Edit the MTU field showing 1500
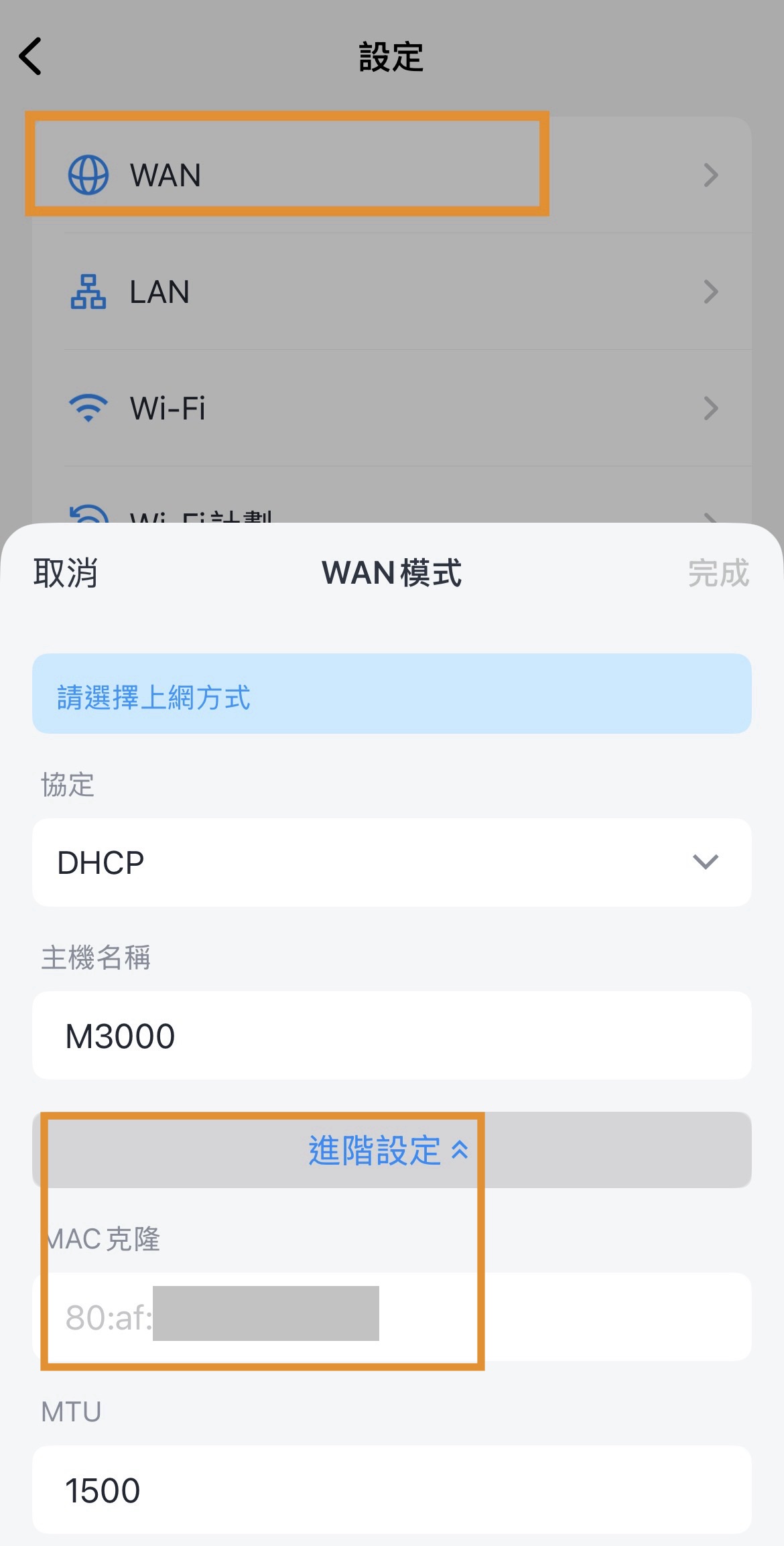784x1546 pixels. click(391, 1490)
